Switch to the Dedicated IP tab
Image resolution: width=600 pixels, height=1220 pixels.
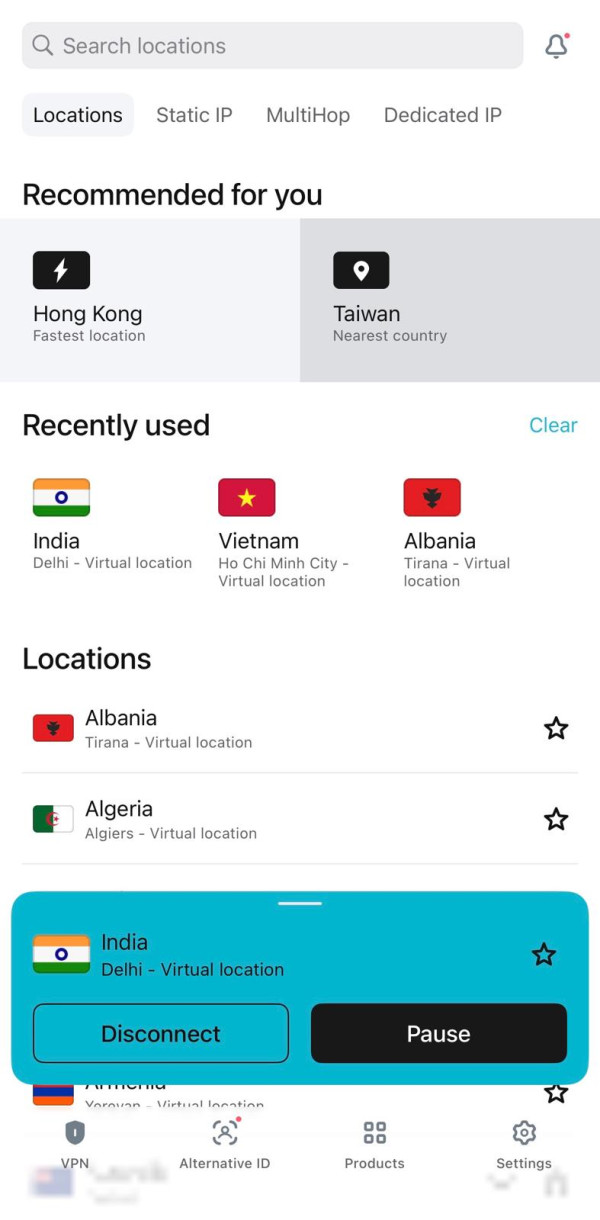pyautogui.click(x=443, y=115)
